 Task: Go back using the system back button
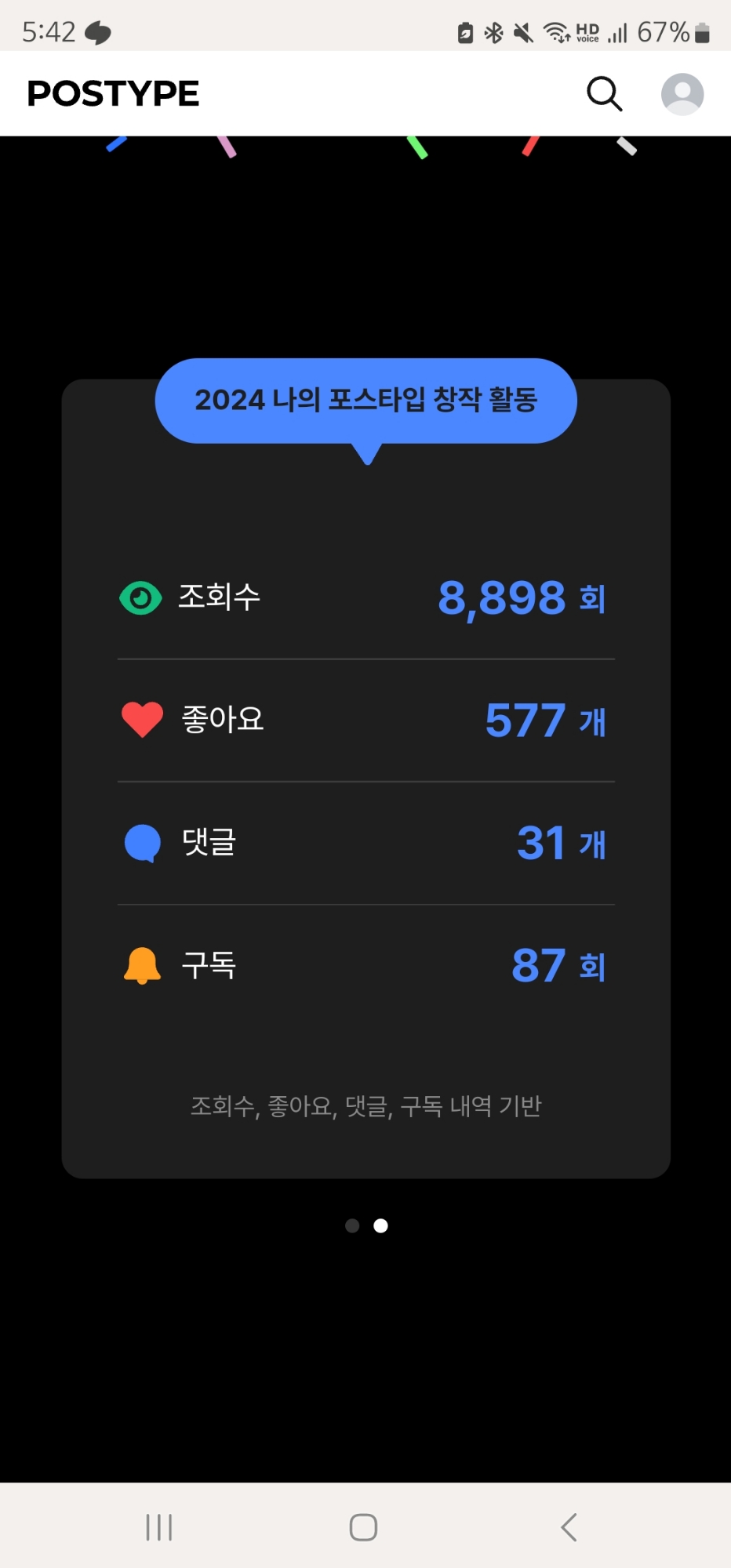point(569,1526)
